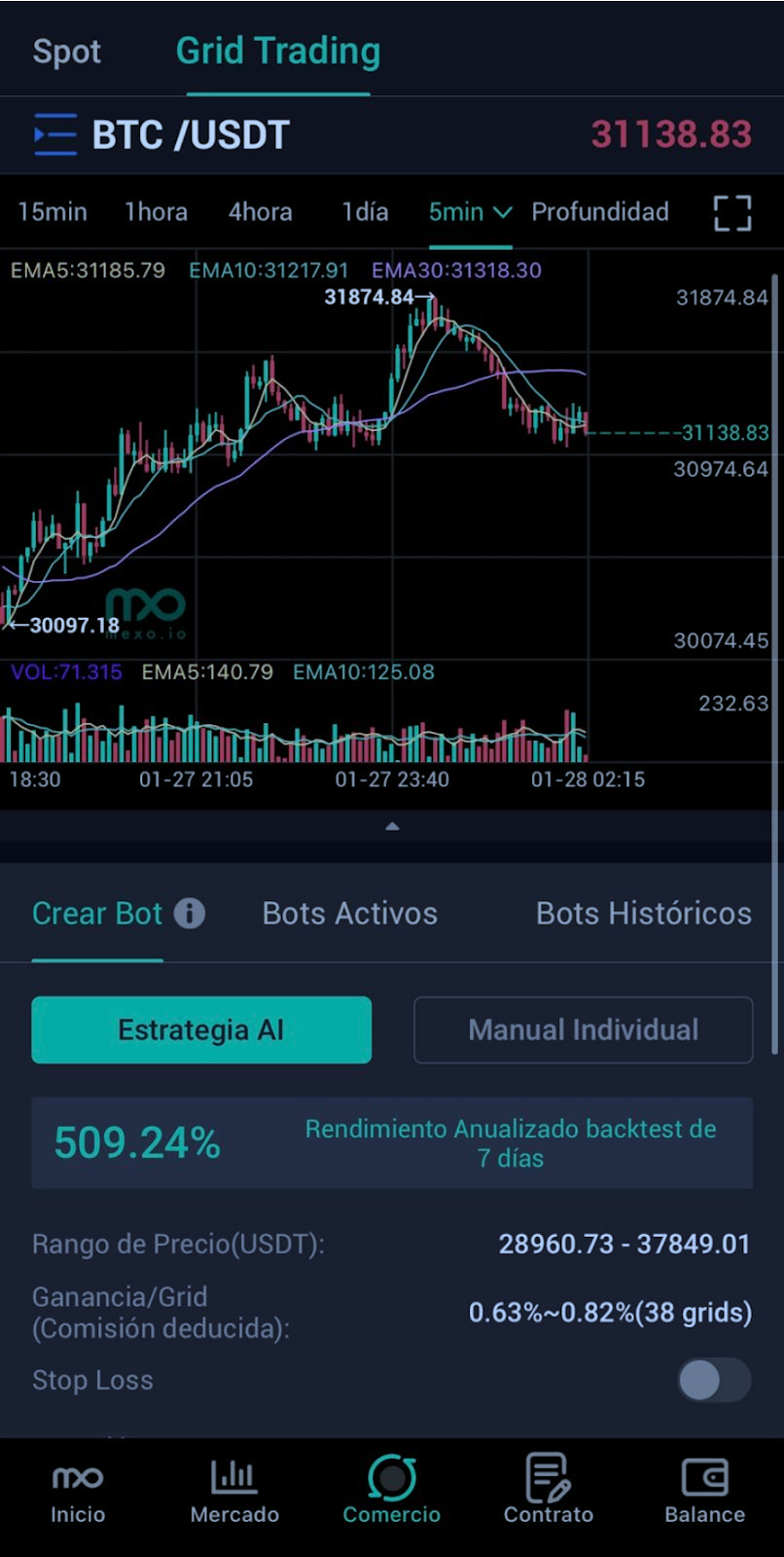The image size is (784, 1557).
Task: Enable the Stop Loss switch
Action: pos(714,1380)
